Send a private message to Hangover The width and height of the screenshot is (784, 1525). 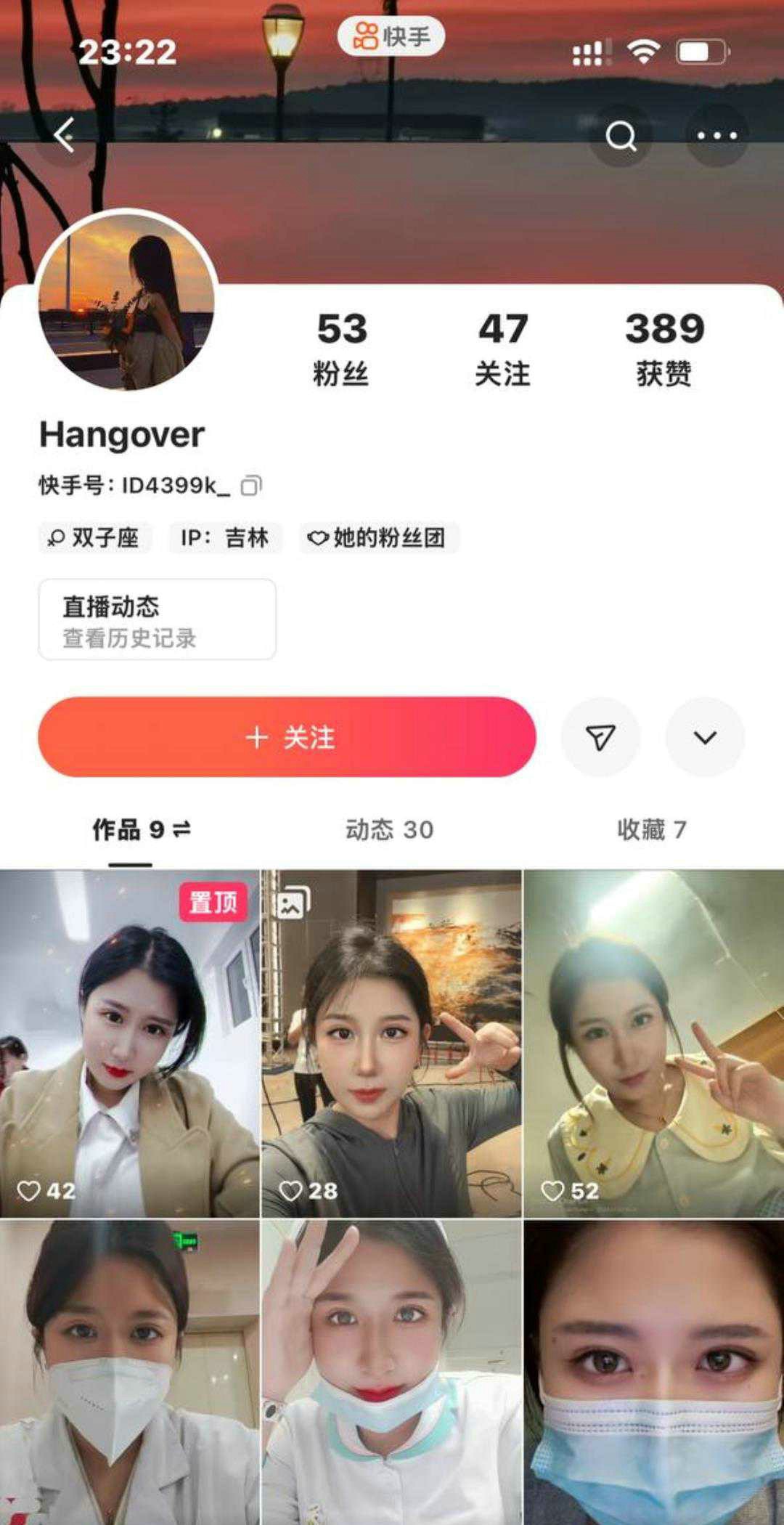coord(600,737)
